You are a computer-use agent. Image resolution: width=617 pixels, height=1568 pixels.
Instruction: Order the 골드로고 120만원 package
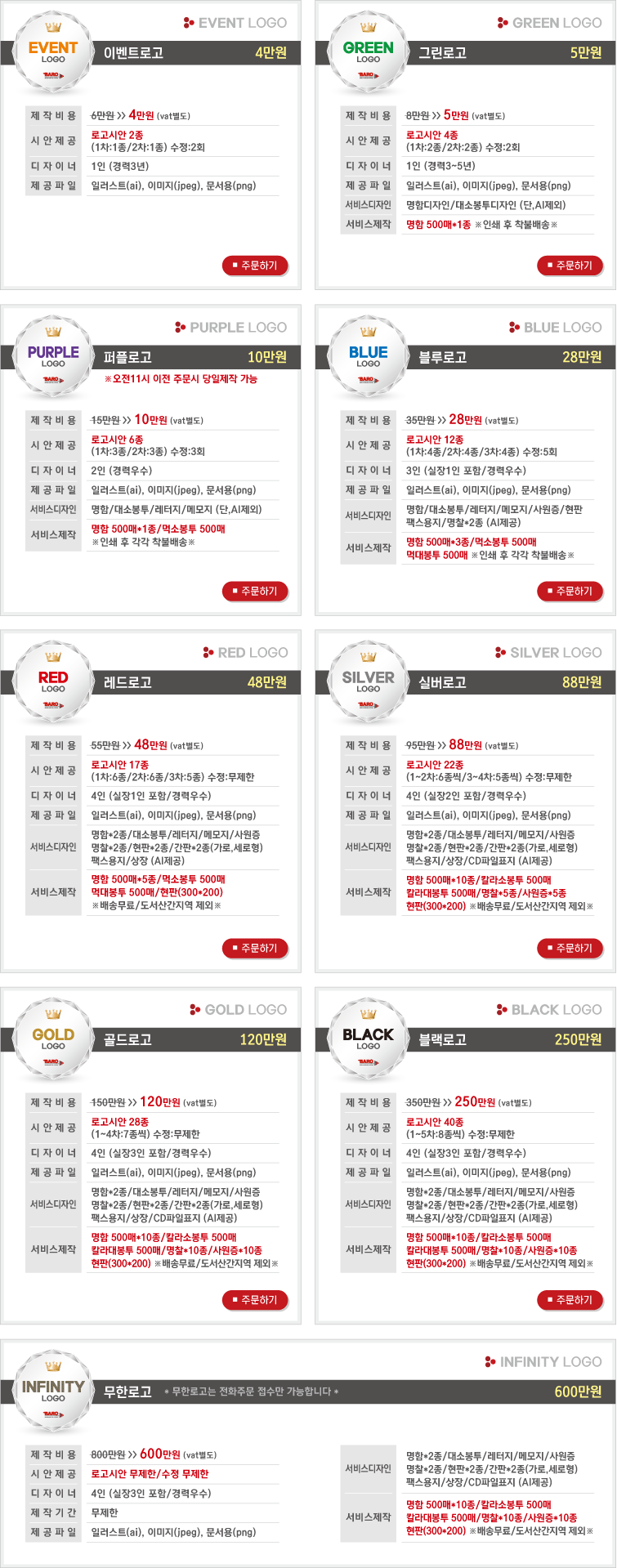(x=255, y=1299)
